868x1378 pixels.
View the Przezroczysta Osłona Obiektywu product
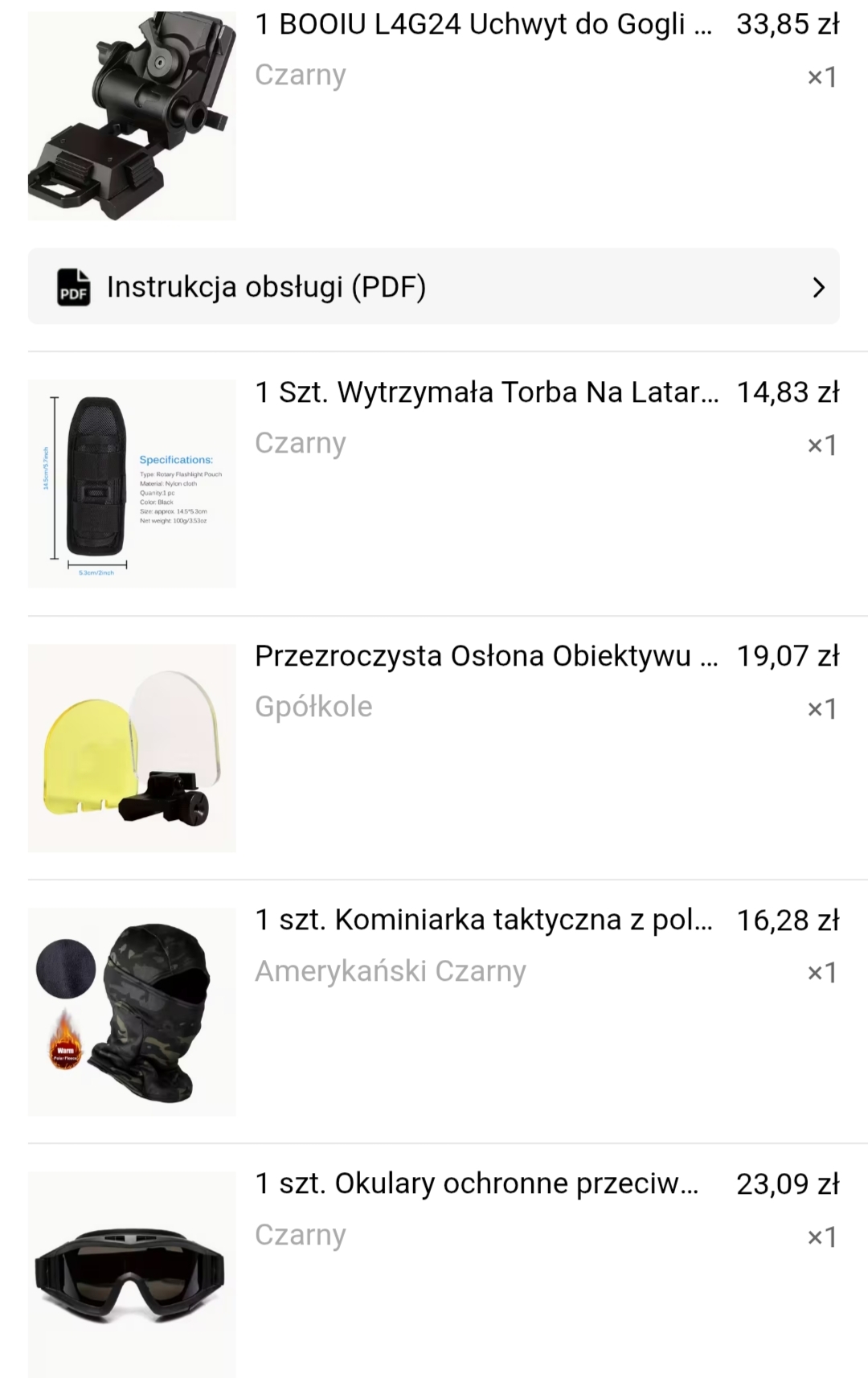(485, 656)
